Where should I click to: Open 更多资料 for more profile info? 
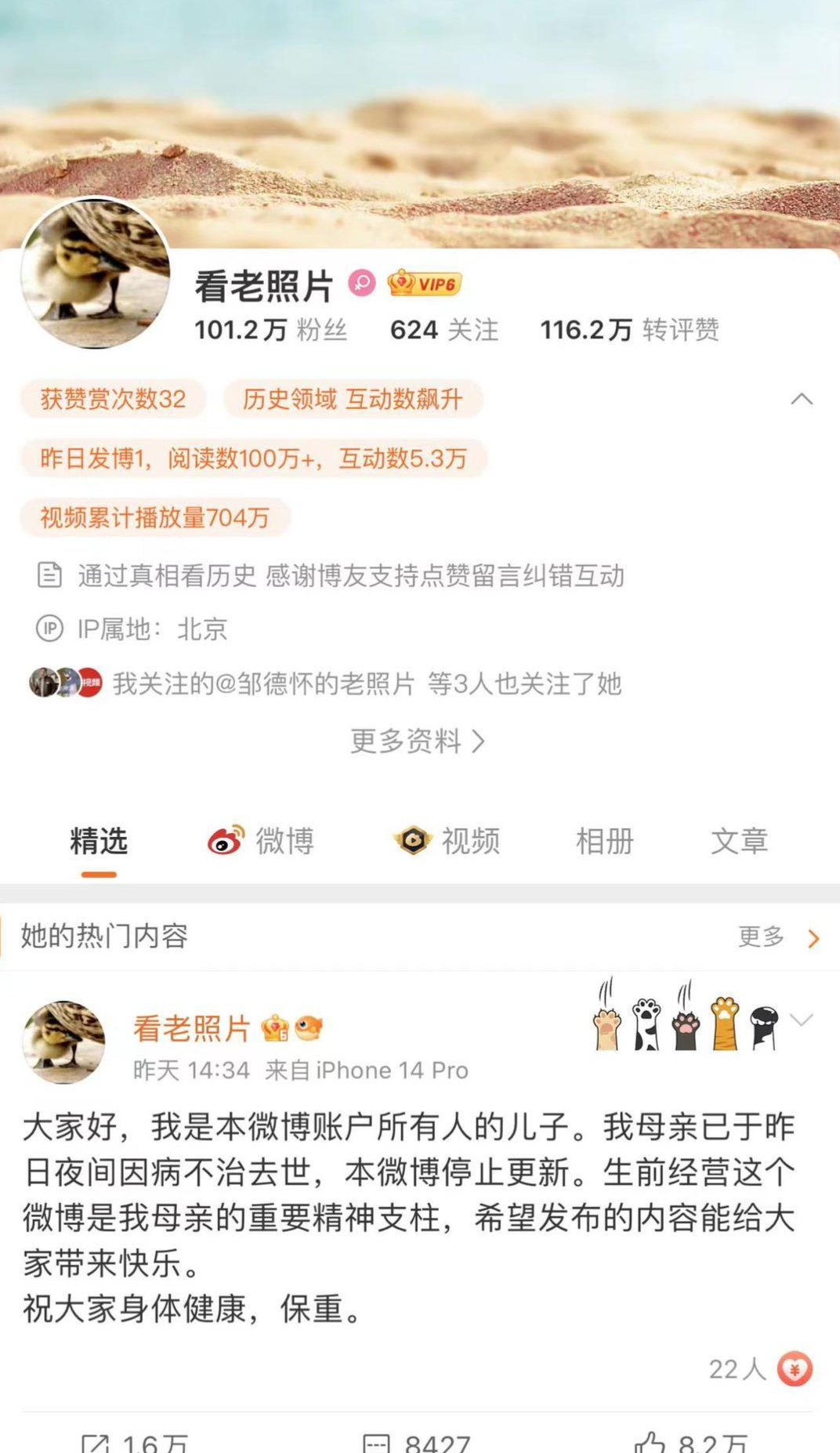417,741
